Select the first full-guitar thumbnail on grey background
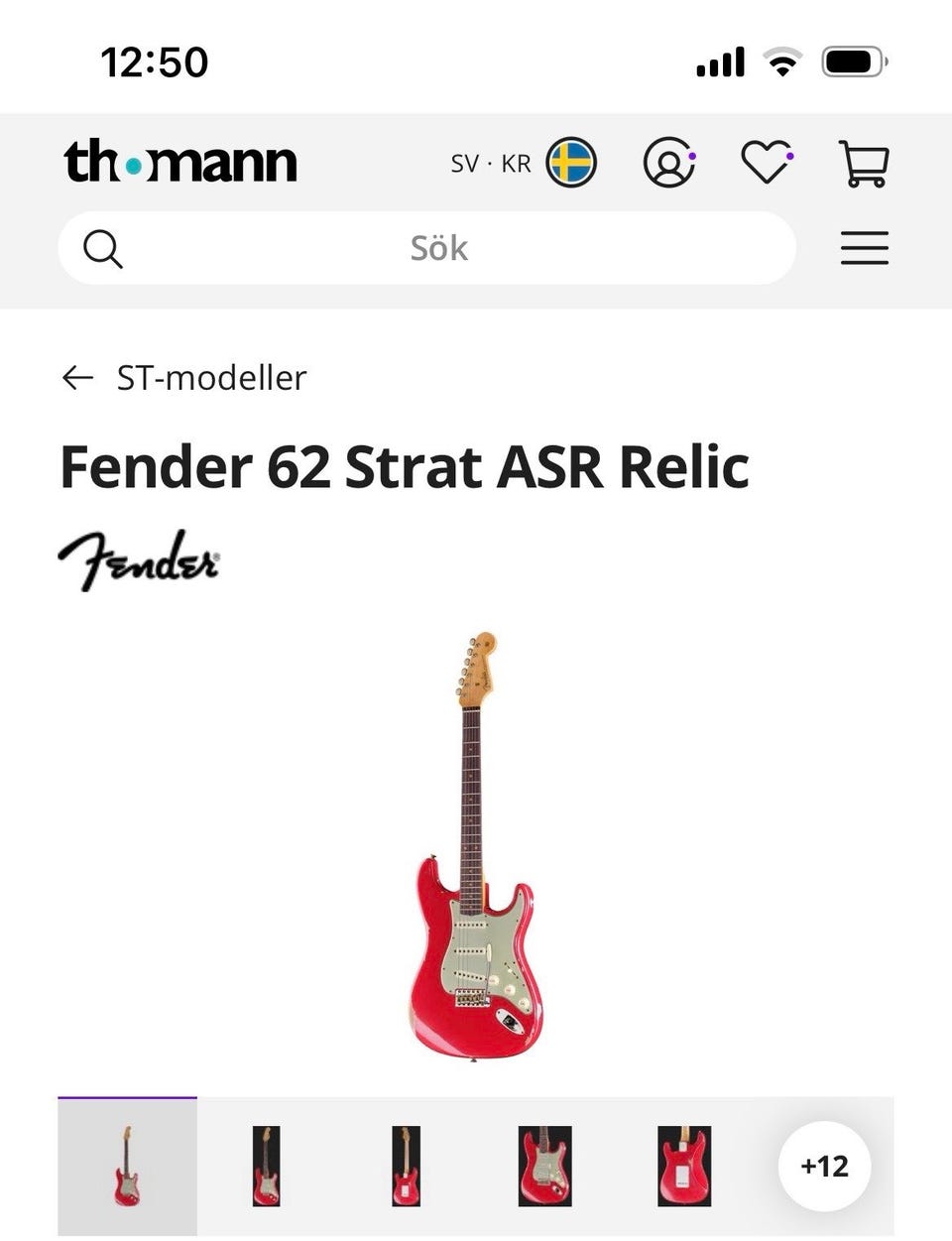Viewport: 952px width, 1241px height. (x=127, y=1166)
